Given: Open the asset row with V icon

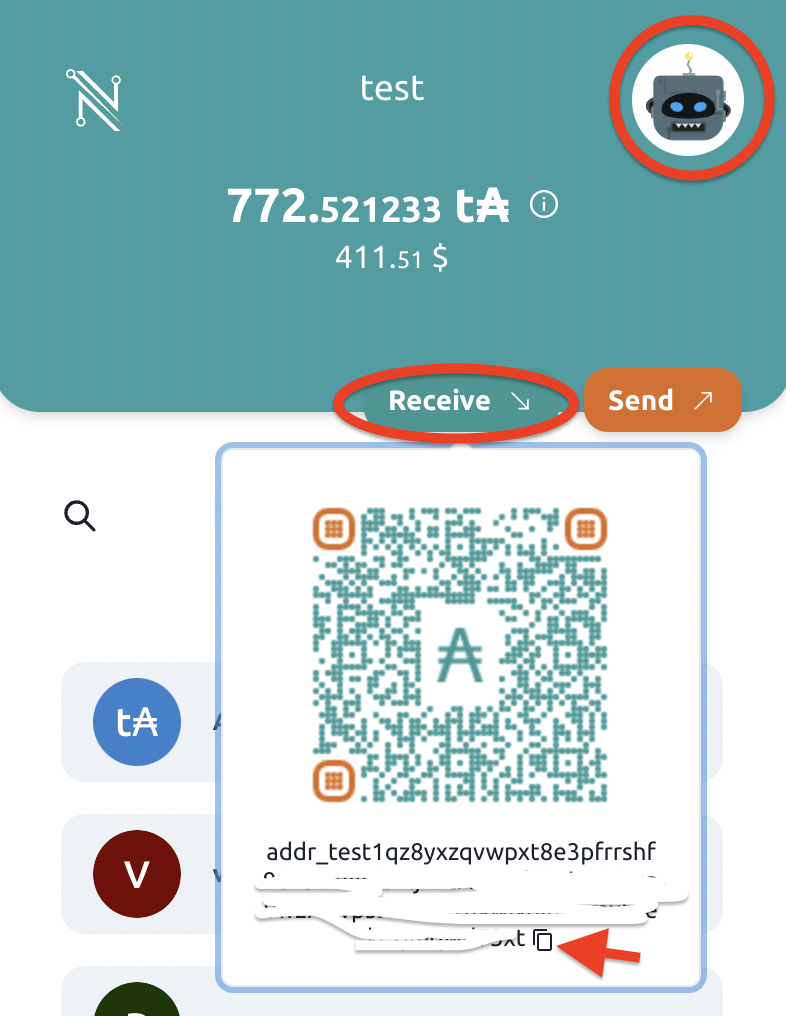Looking at the screenshot, I should pos(138,874).
